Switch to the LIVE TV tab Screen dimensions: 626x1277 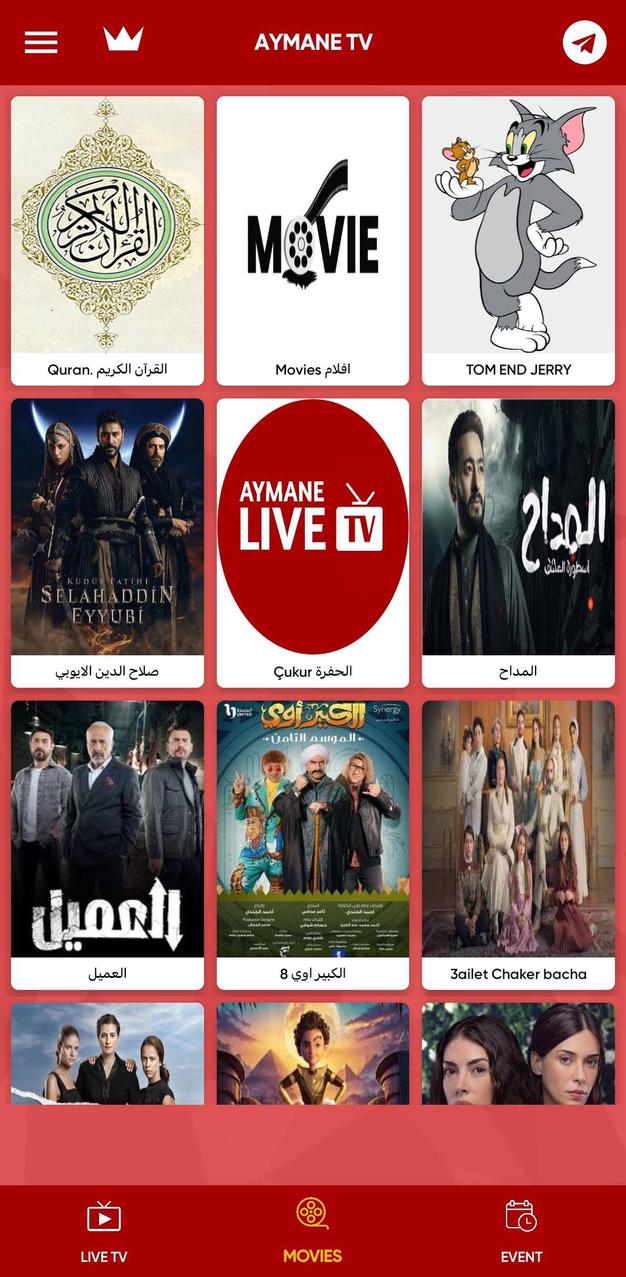click(x=104, y=1232)
